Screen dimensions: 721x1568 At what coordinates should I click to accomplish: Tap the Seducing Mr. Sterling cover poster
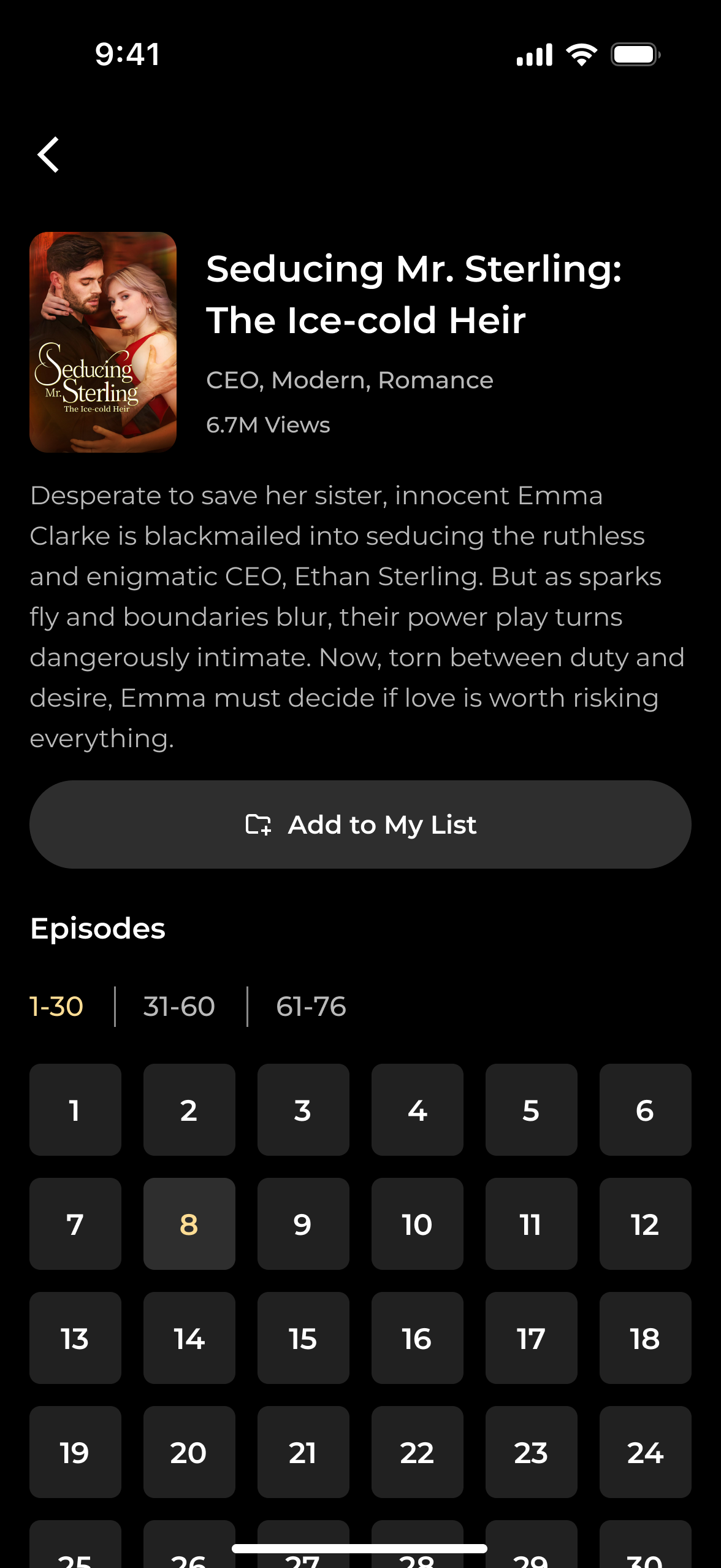coord(103,342)
